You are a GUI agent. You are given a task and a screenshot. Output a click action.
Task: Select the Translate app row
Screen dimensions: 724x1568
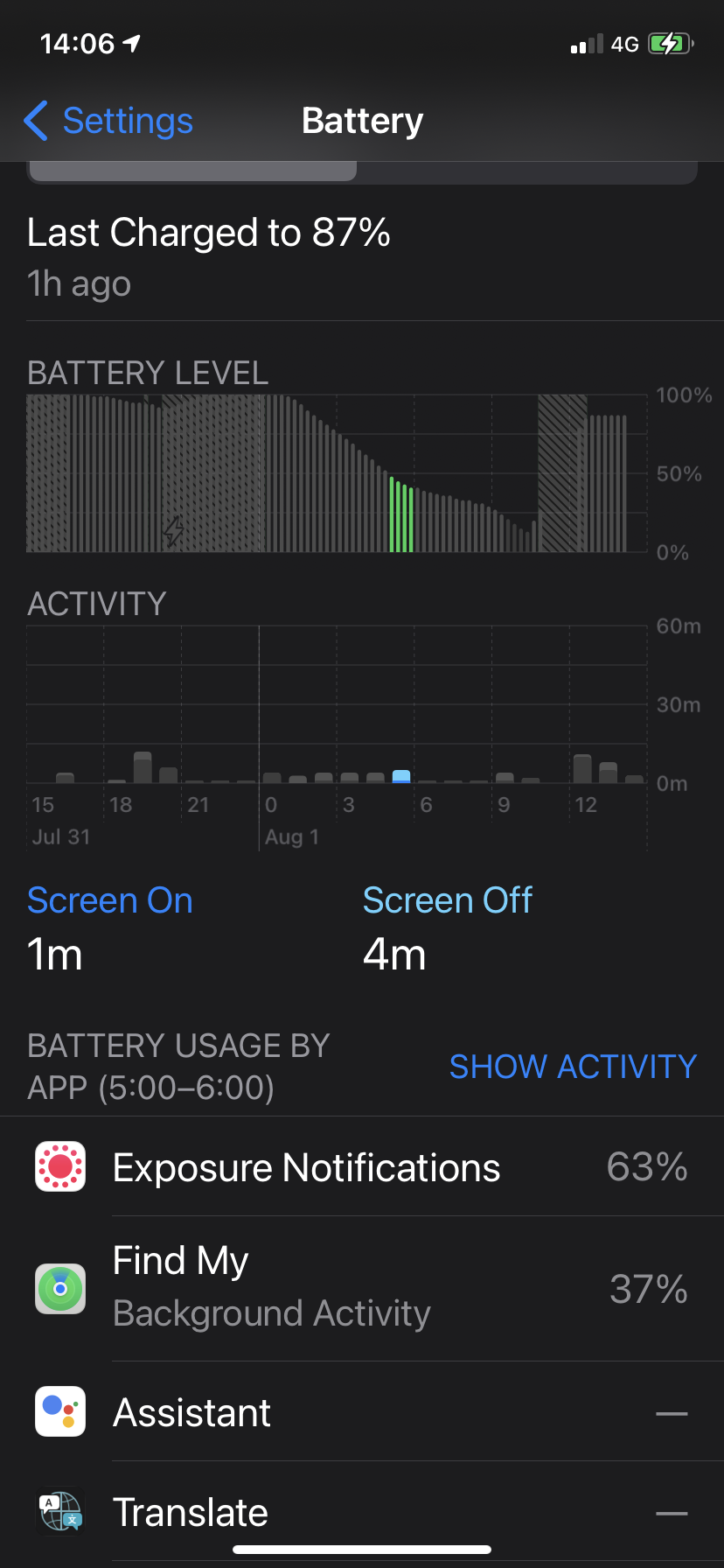(362, 1512)
